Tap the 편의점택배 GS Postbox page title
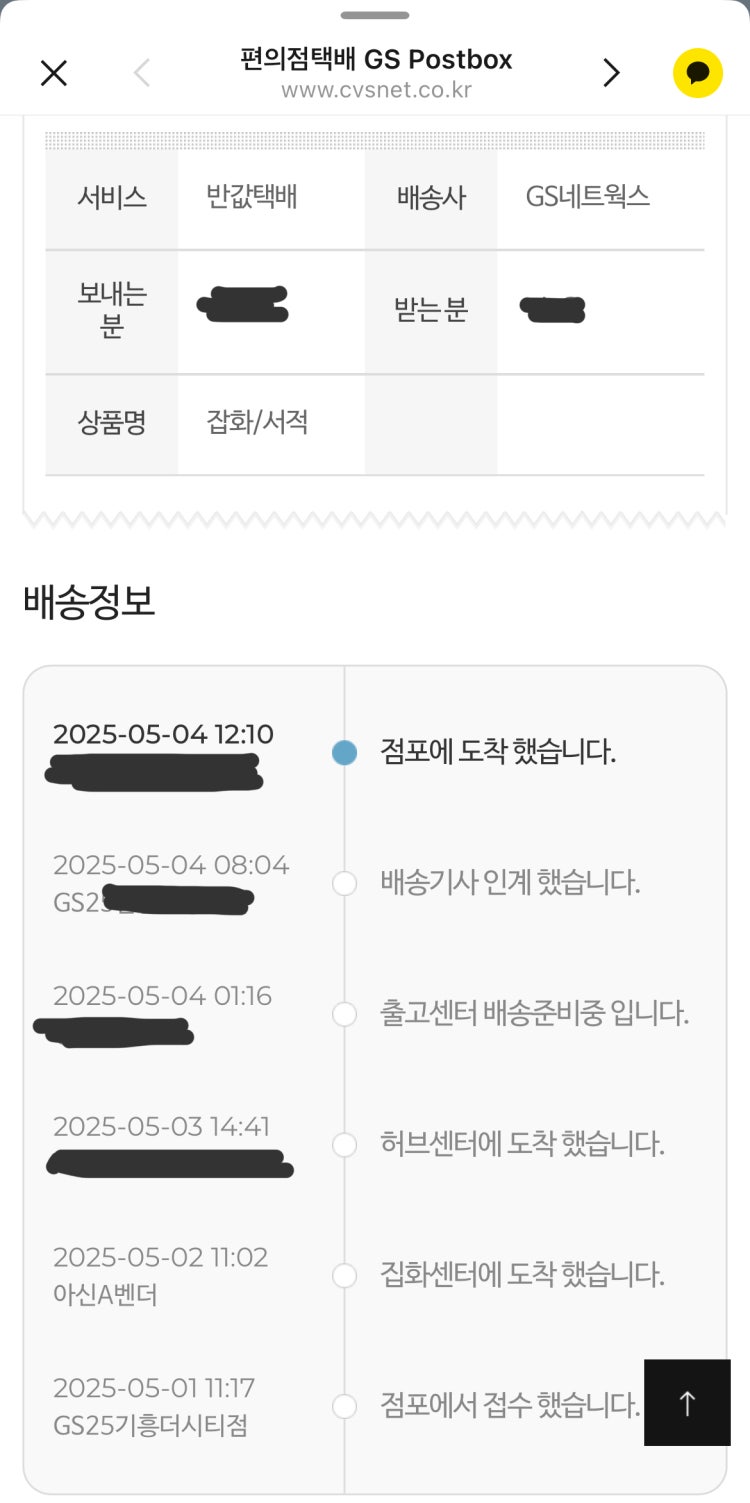750x1503 pixels. 375,60
